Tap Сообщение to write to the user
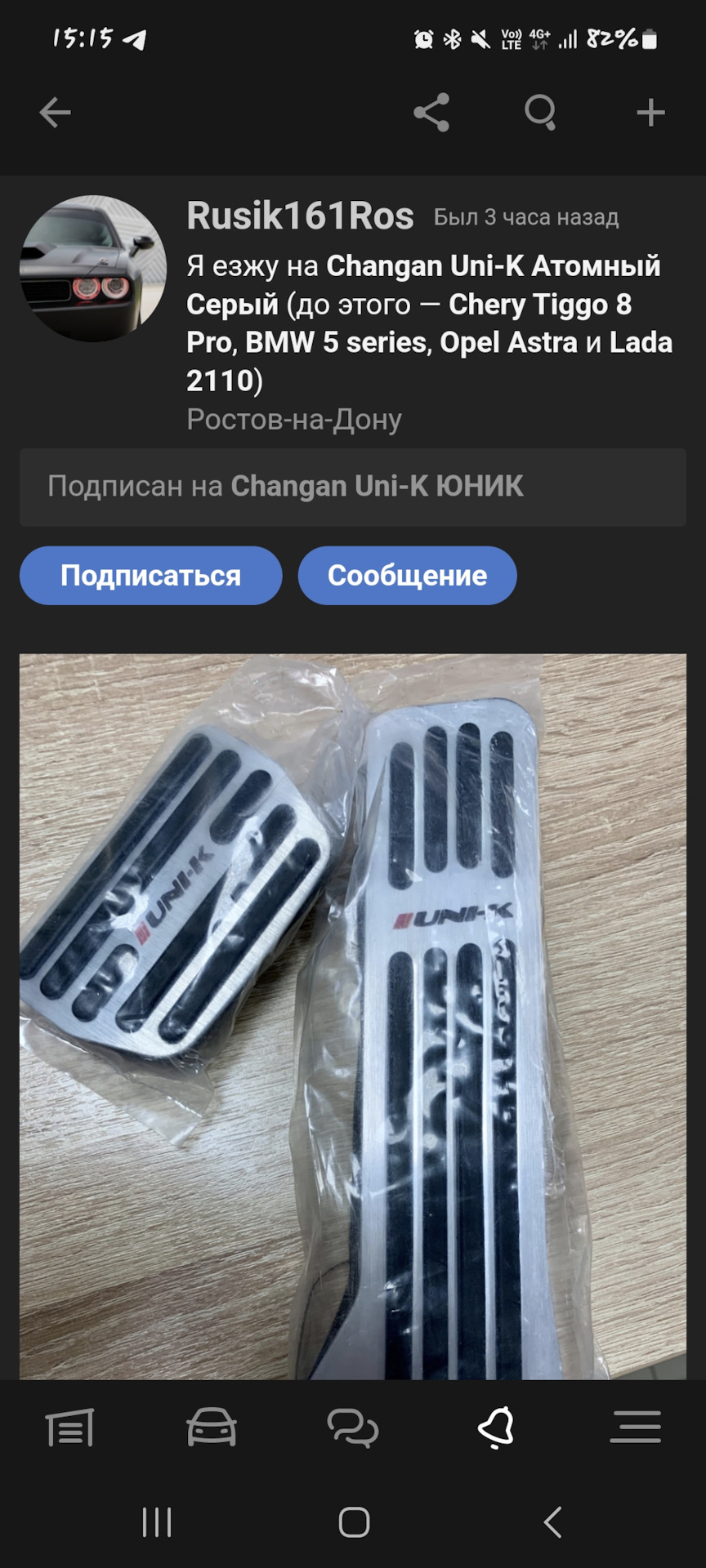Screen dimensions: 706x1568 point(407,576)
